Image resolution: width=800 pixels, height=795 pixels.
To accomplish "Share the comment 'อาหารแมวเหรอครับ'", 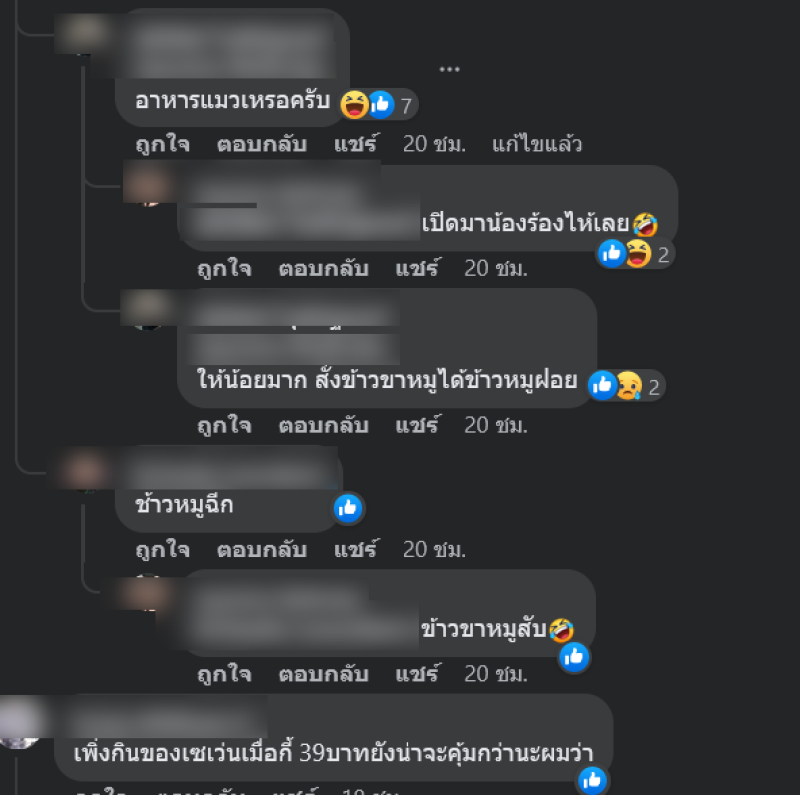I will point(356,144).
